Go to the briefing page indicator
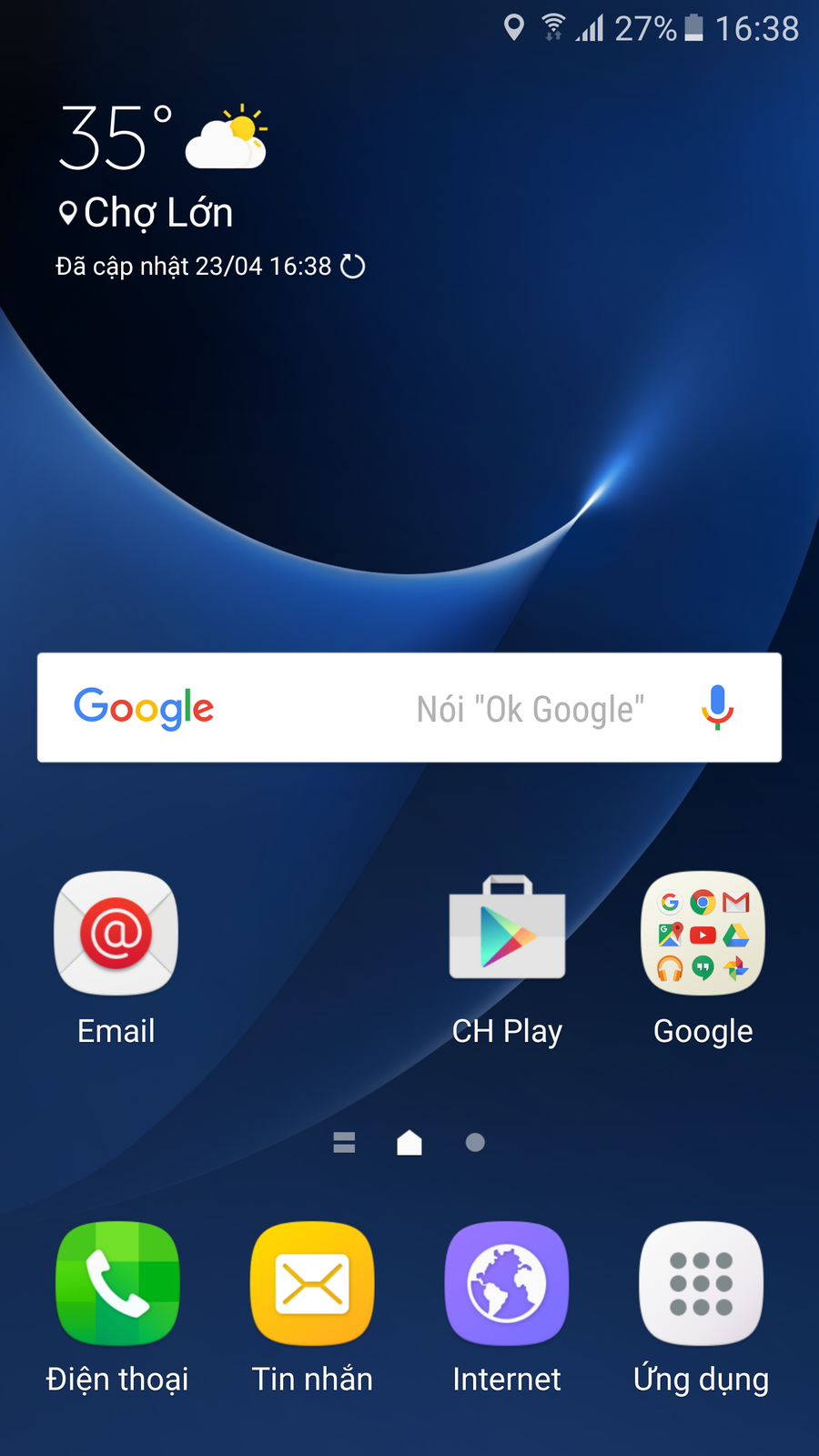Screen dimensions: 819x1456 pyautogui.click(x=344, y=1142)
